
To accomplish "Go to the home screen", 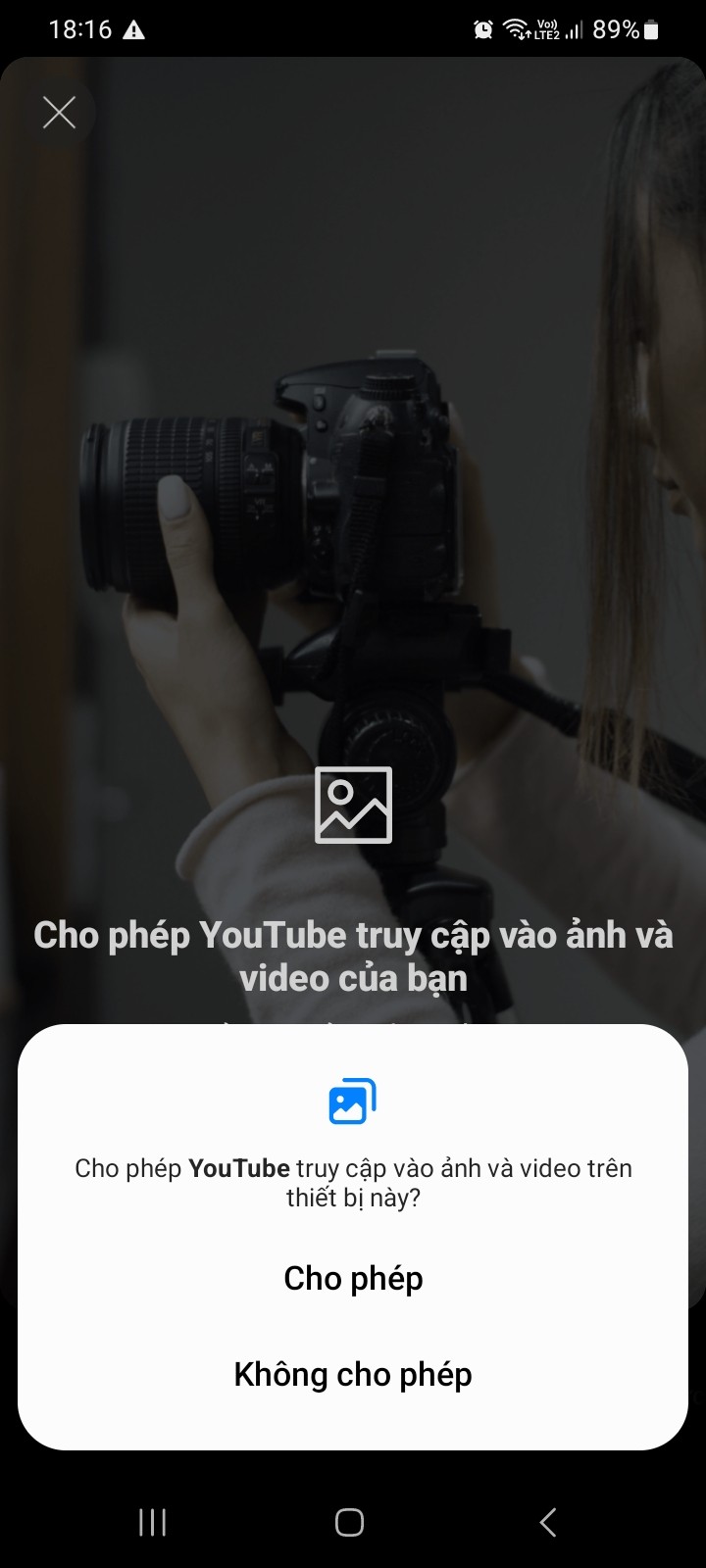I will click(x=350, y=1522).
